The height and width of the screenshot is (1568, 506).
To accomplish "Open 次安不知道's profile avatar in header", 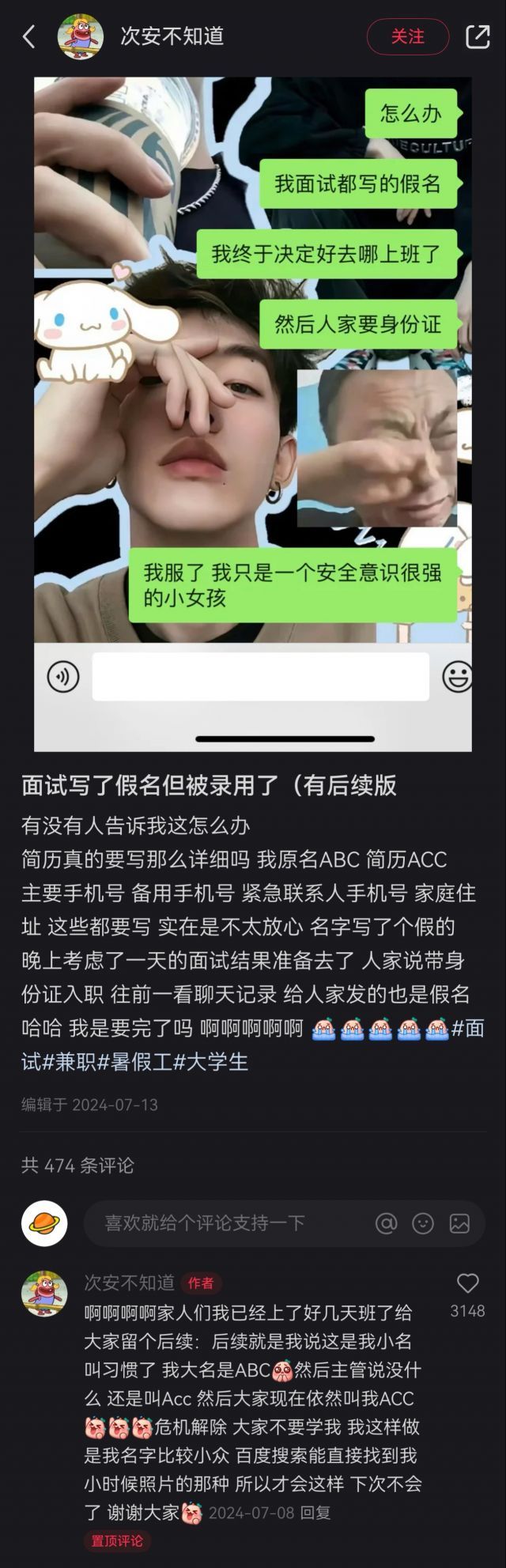I will (x=81, y=36).
